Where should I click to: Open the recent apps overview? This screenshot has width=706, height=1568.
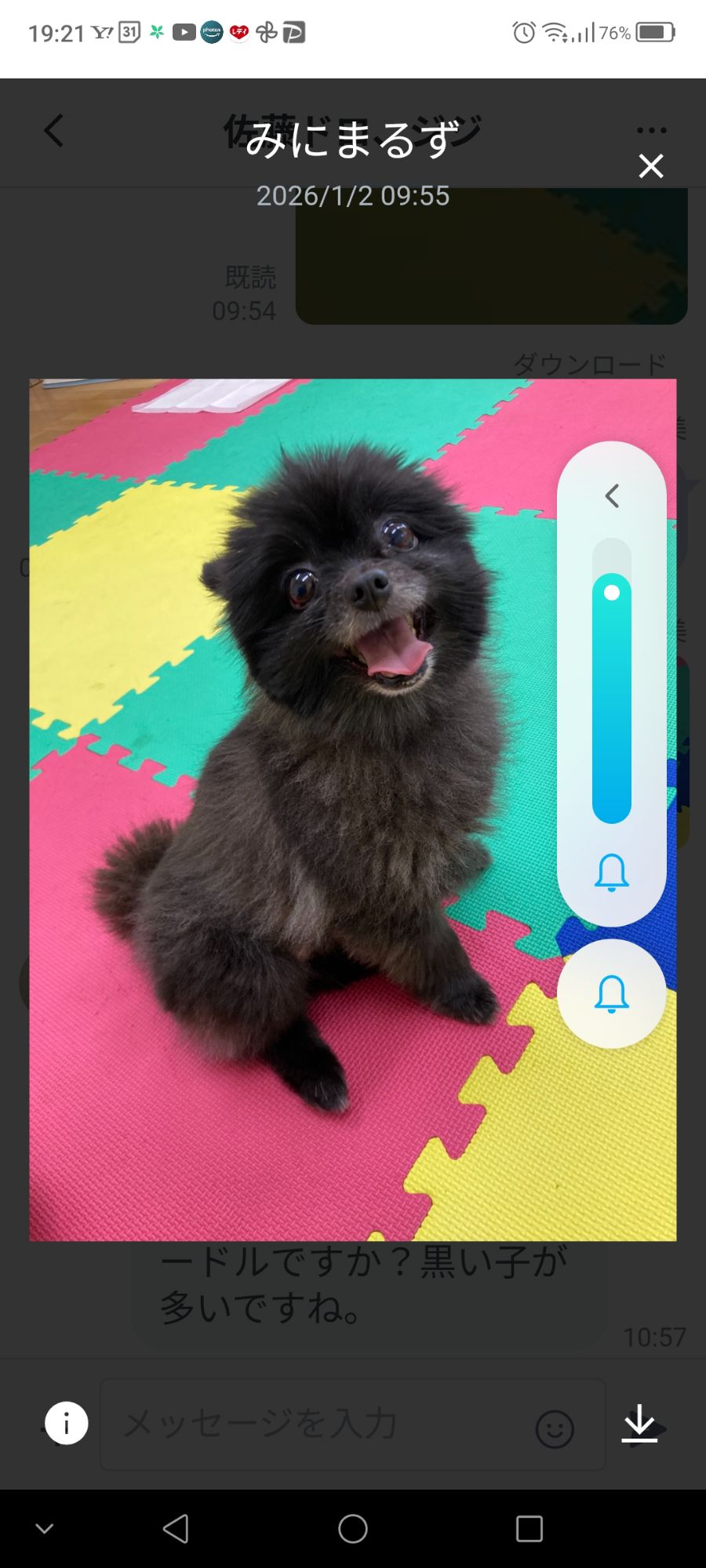coord(529,1528)
